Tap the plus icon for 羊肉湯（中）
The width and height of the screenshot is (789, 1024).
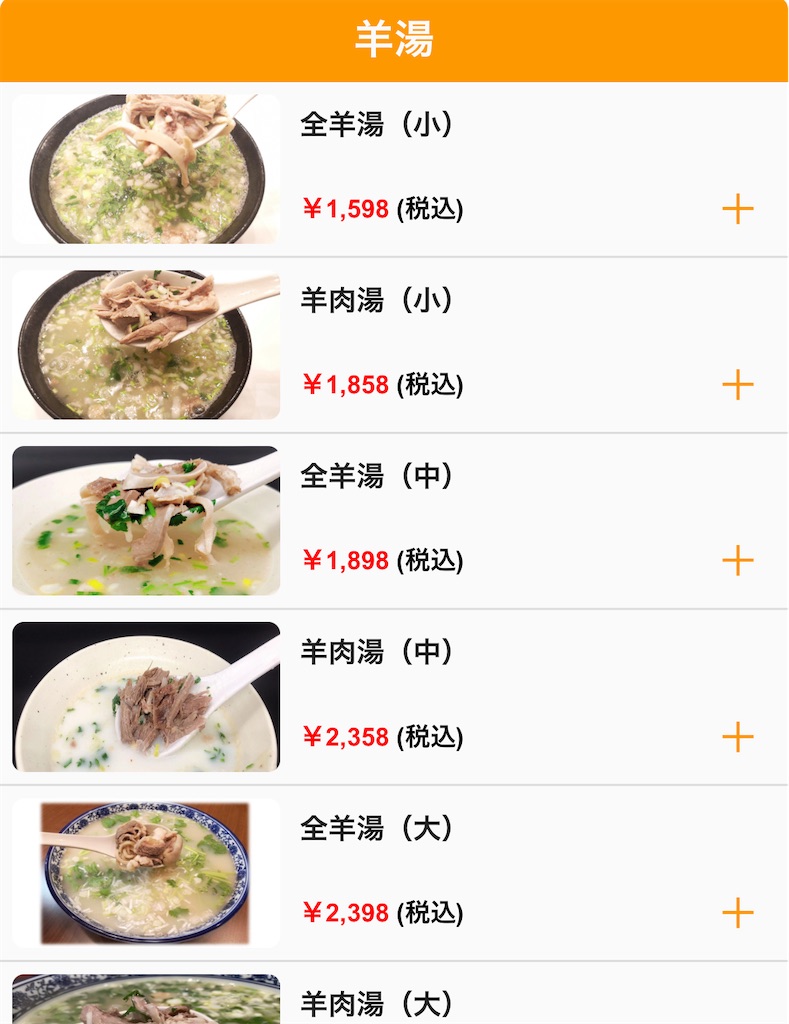coord(737,737)
